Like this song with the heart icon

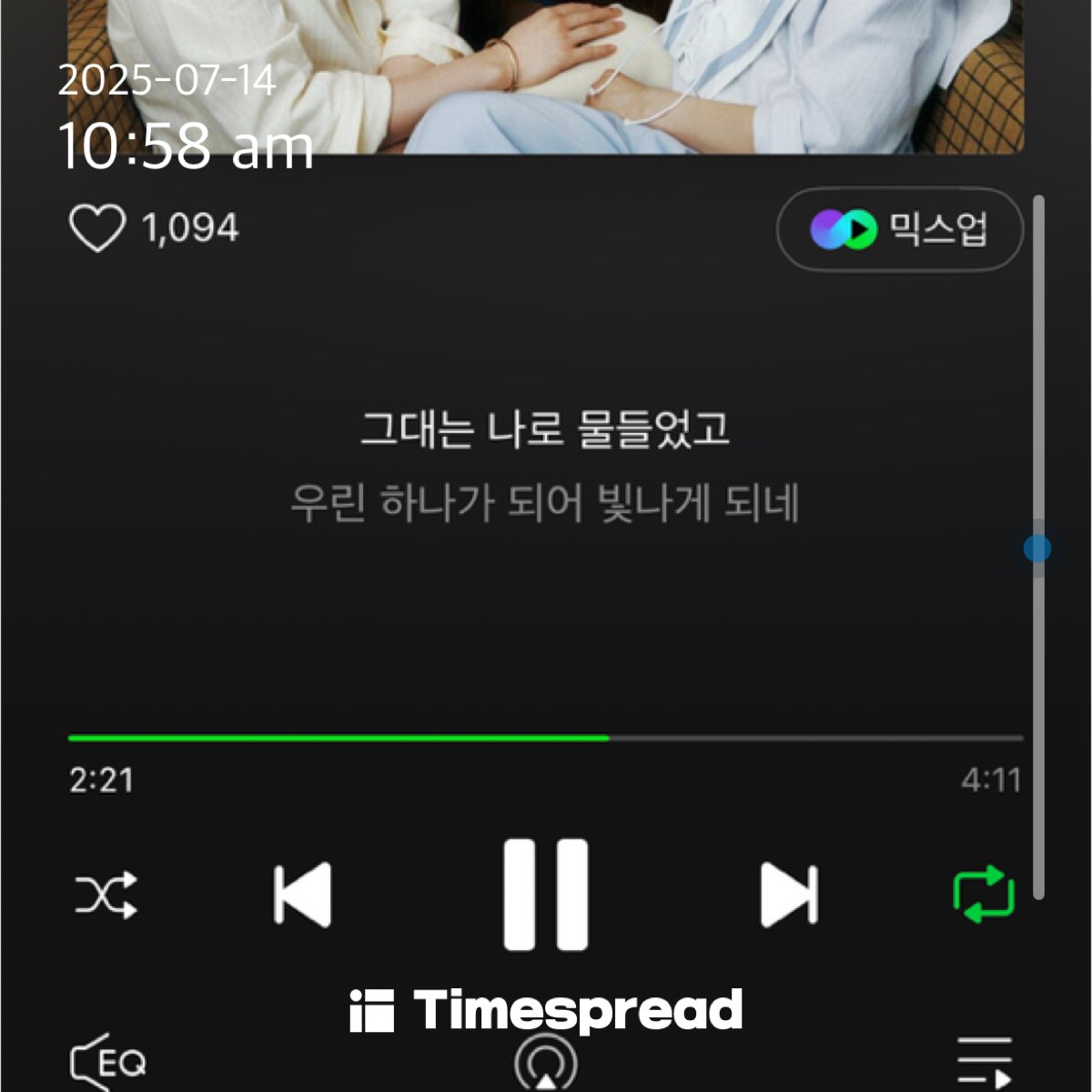pyautogui.click(x=97, y=228)
